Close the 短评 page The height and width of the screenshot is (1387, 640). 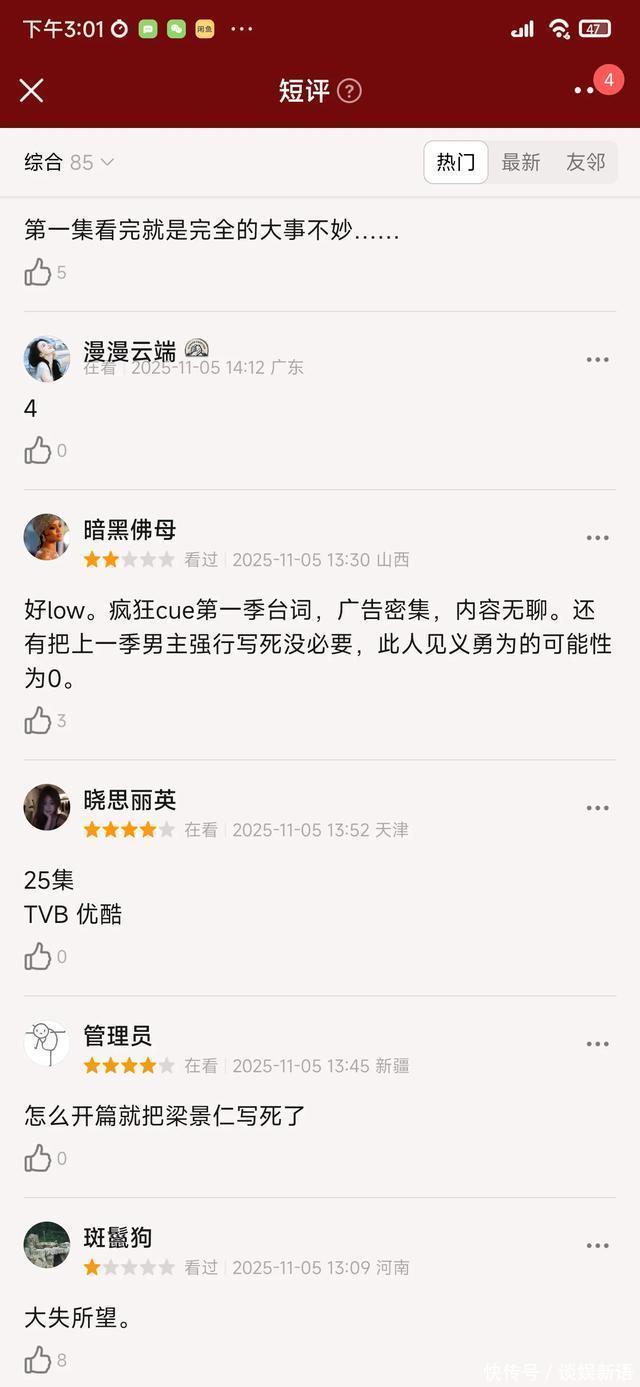click(x=32, y=91)
